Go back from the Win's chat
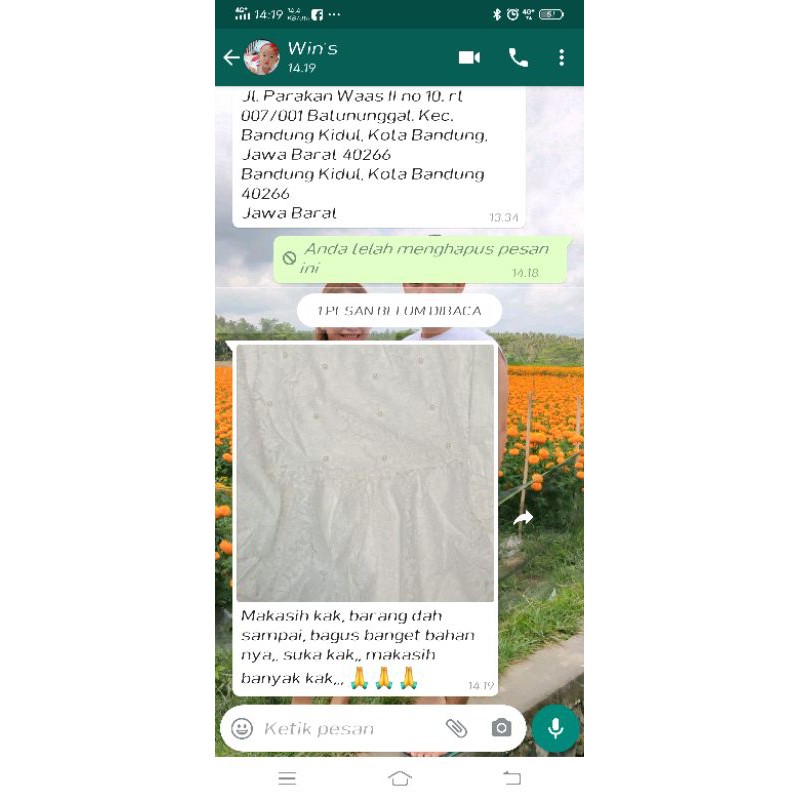 [x=231, y=58]
